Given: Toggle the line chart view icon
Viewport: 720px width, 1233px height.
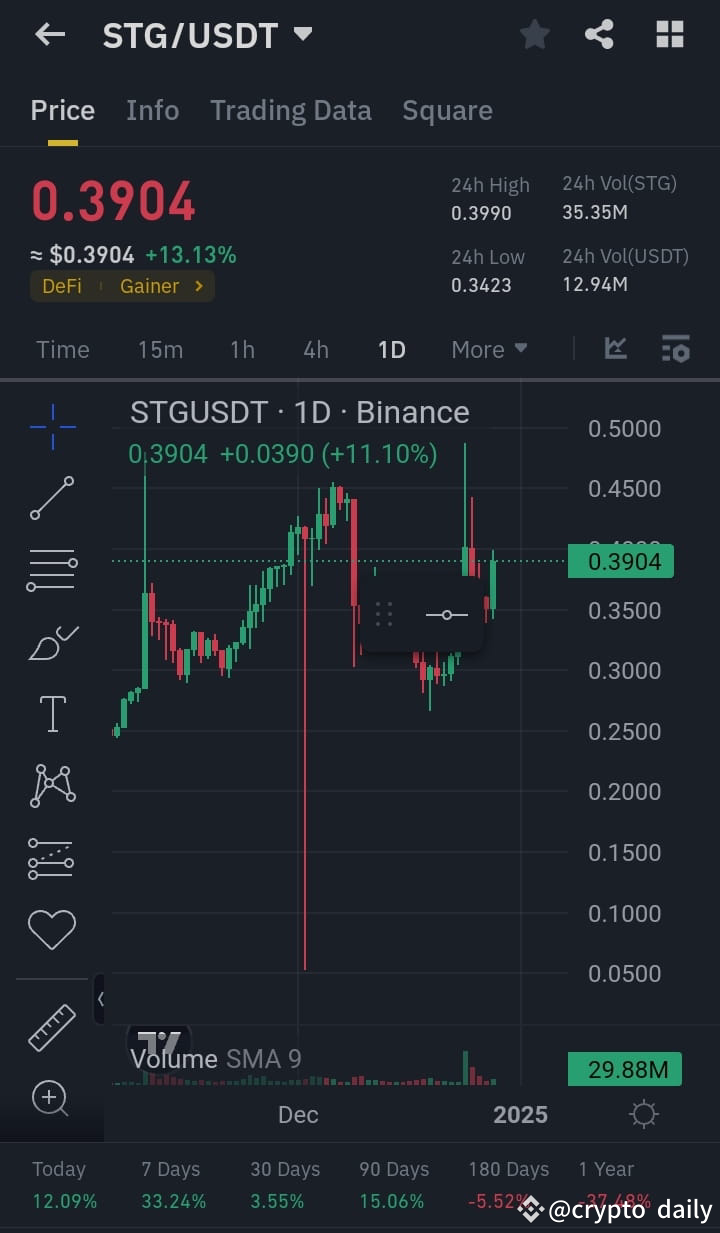Looking at the screenshot, I should pos(615,349).
